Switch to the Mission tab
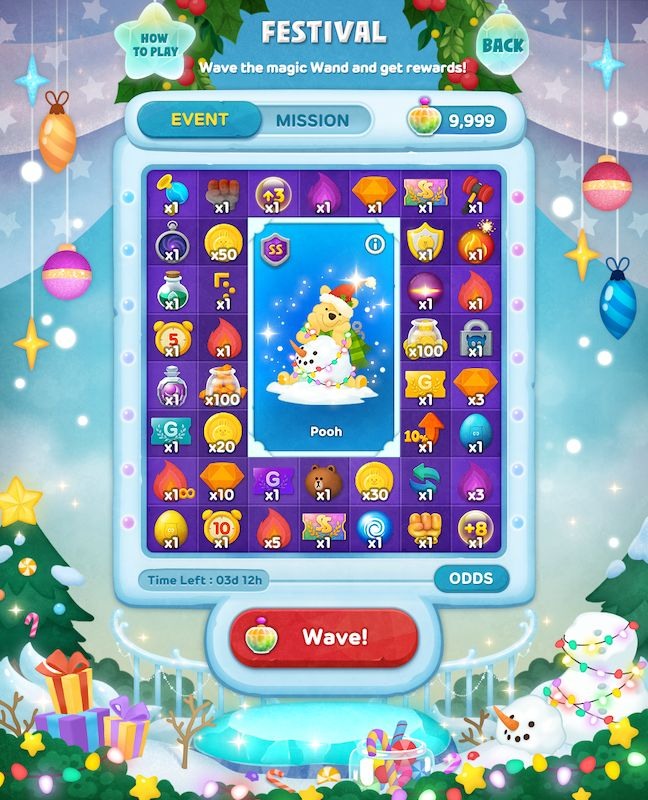 pos(312,121)
